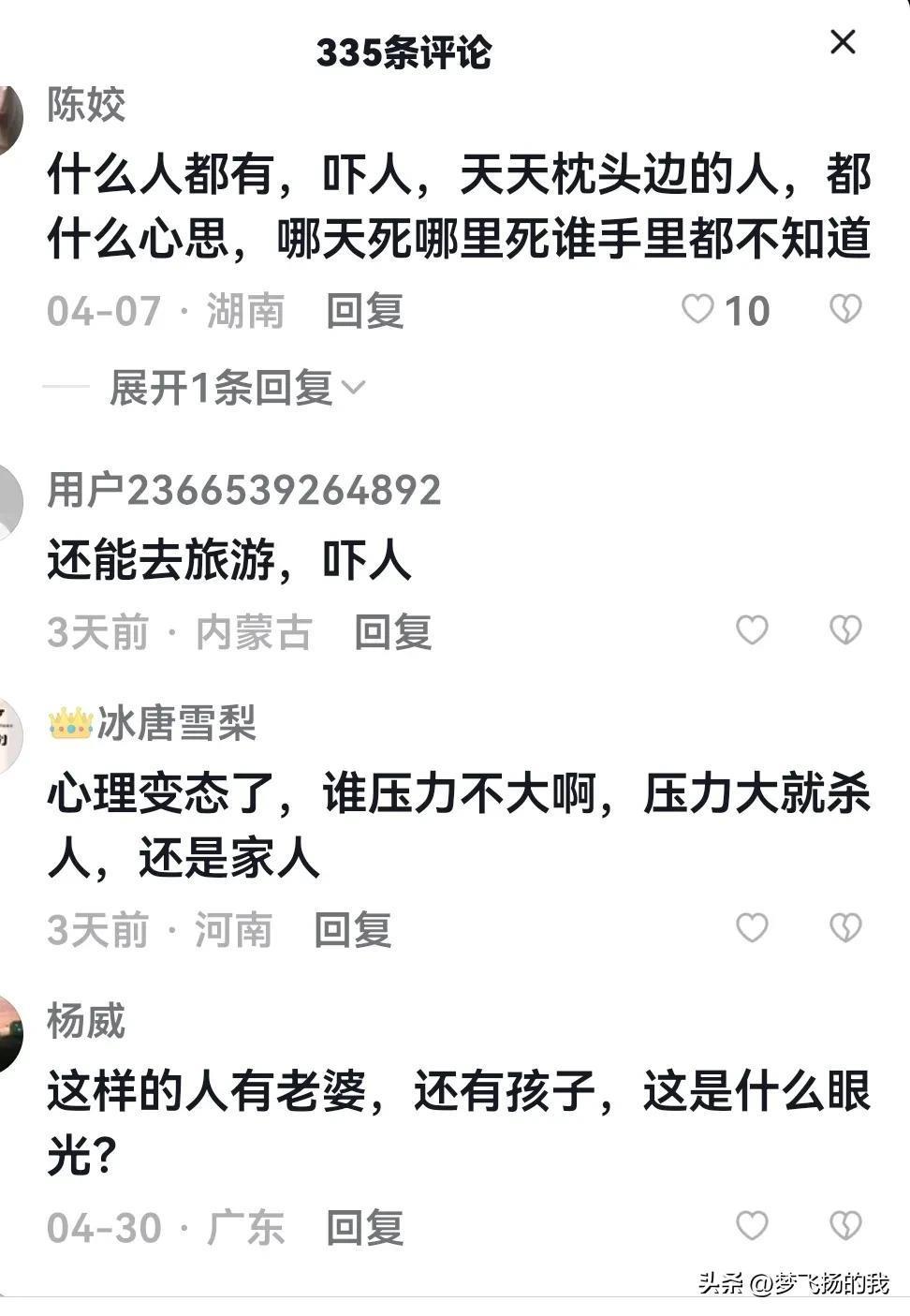Open 陈姣's profile by username

(86, 105)
